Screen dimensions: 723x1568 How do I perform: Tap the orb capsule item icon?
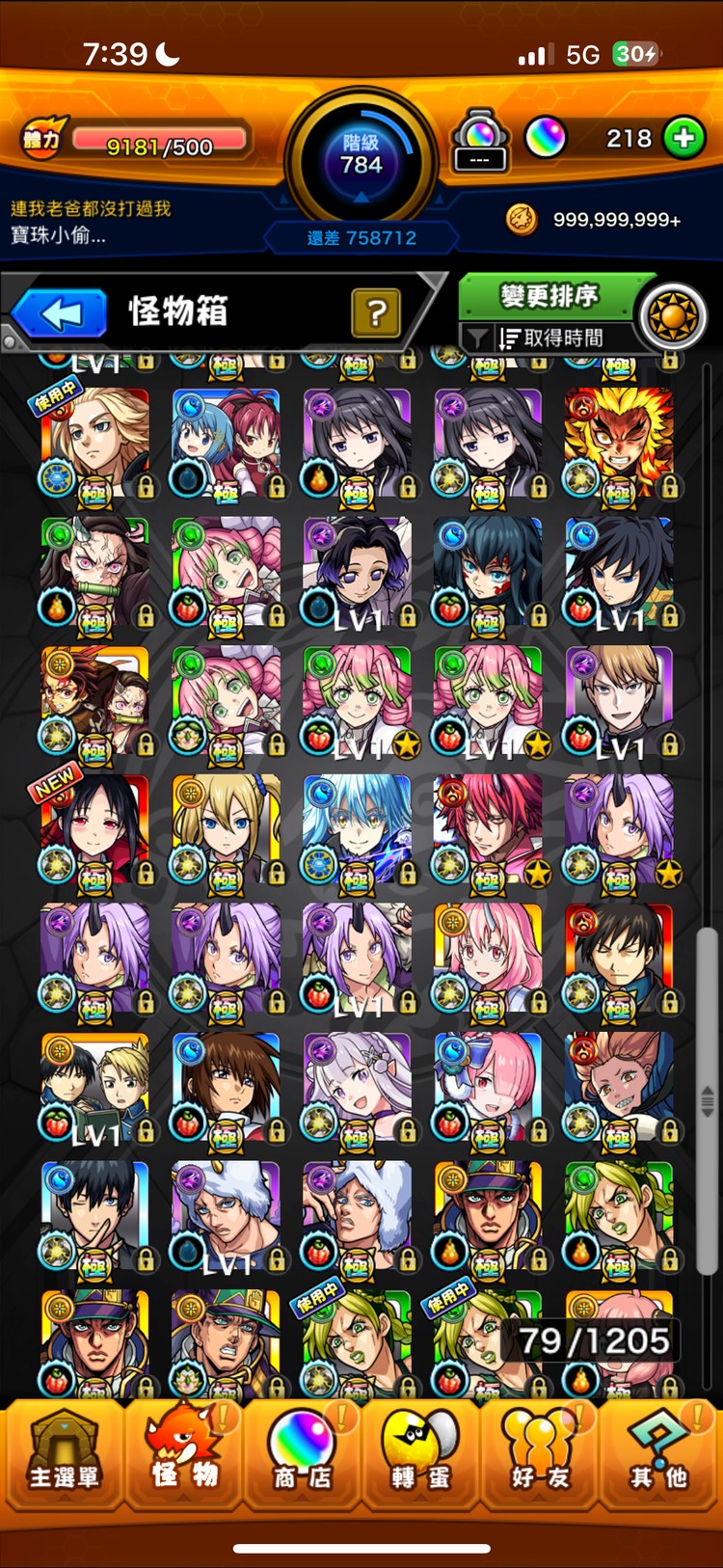pyautogui.click(x=480, y=141)
